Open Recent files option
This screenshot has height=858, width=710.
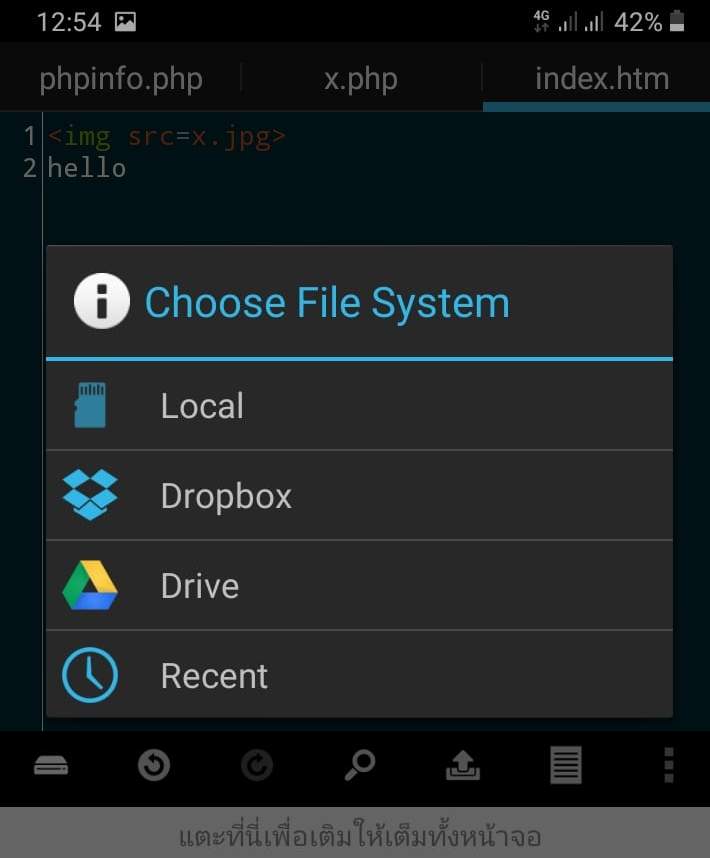[x=358, y=676]
